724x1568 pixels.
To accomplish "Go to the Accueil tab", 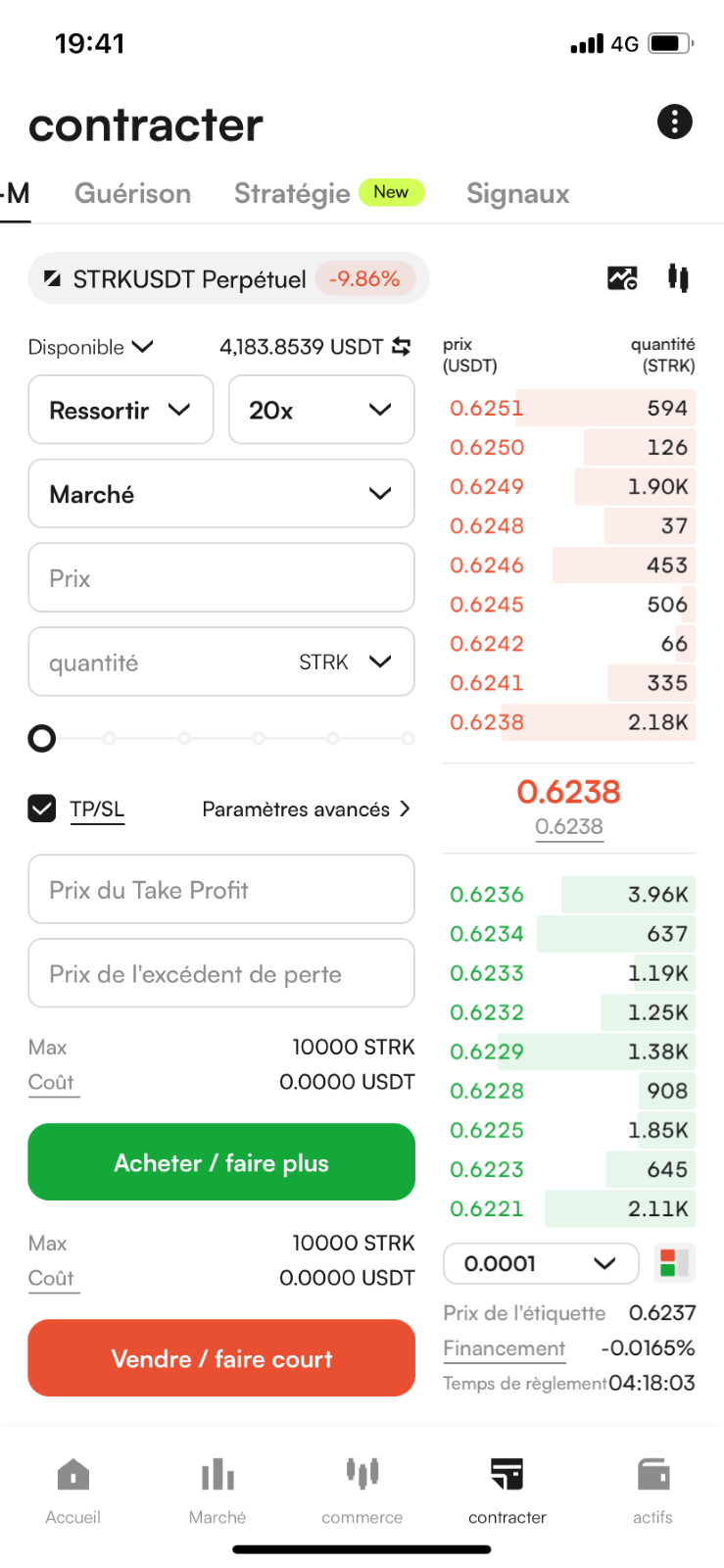I will 73,1492.
